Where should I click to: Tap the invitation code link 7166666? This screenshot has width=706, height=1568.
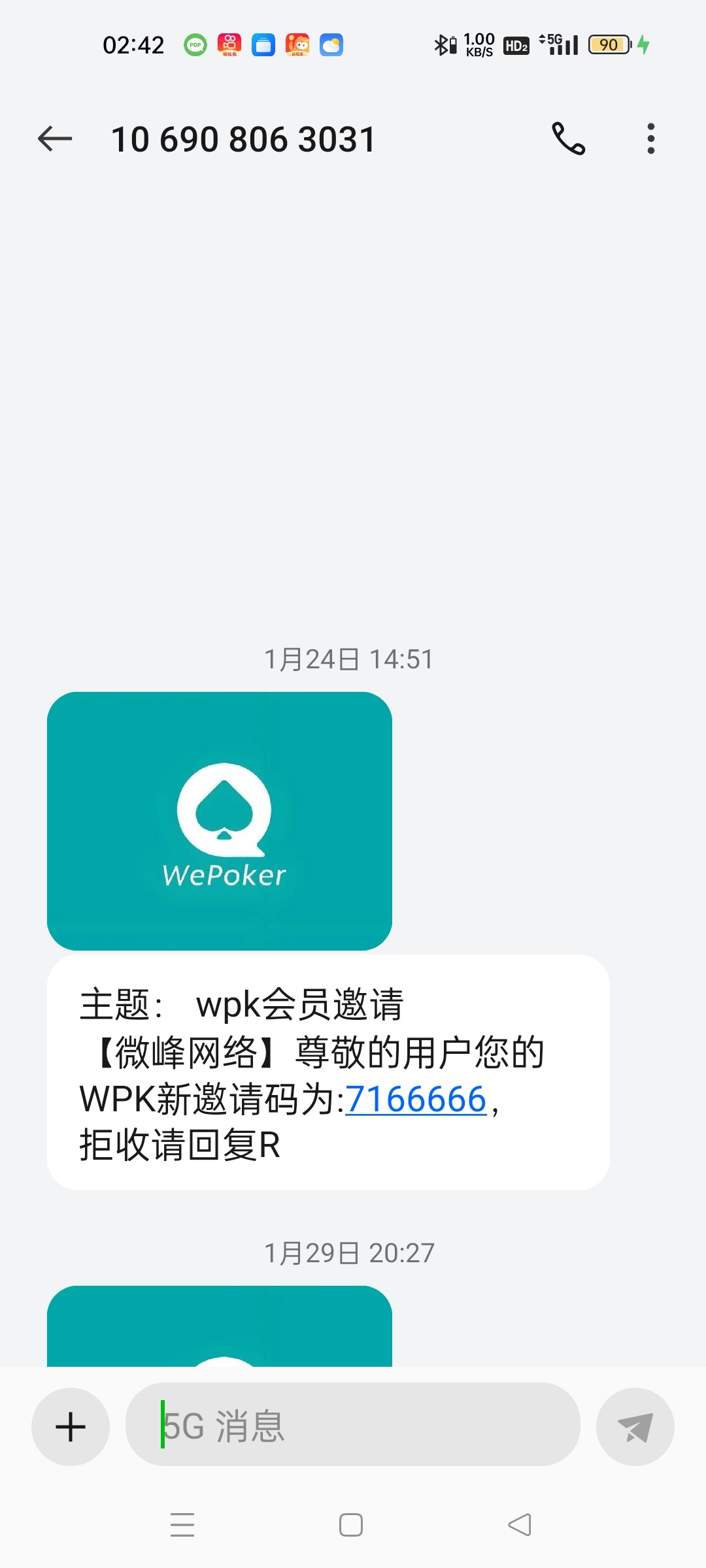pyautogui.click(x=416, y=1099)
